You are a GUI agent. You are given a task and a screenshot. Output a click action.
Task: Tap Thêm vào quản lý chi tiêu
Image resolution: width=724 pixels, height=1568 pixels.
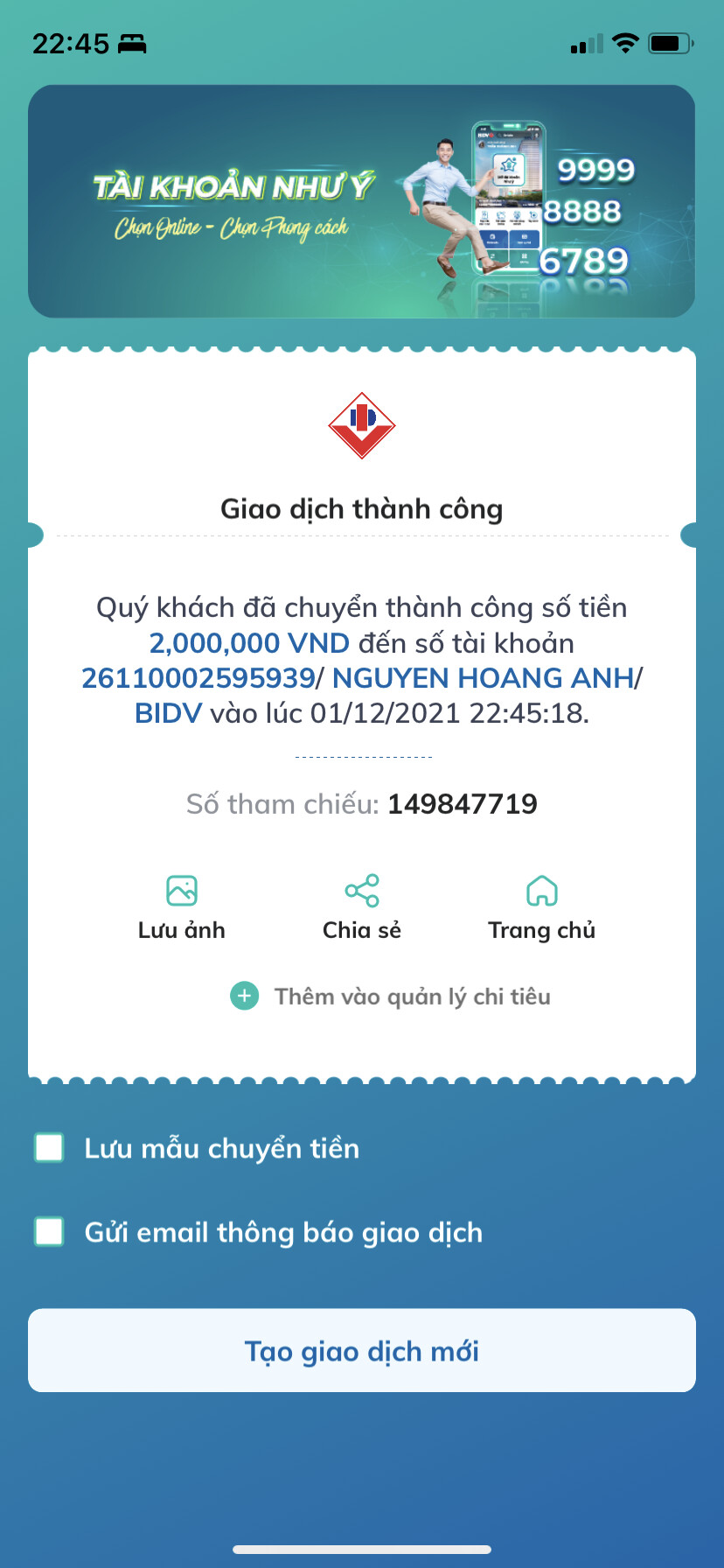point(391,997)
